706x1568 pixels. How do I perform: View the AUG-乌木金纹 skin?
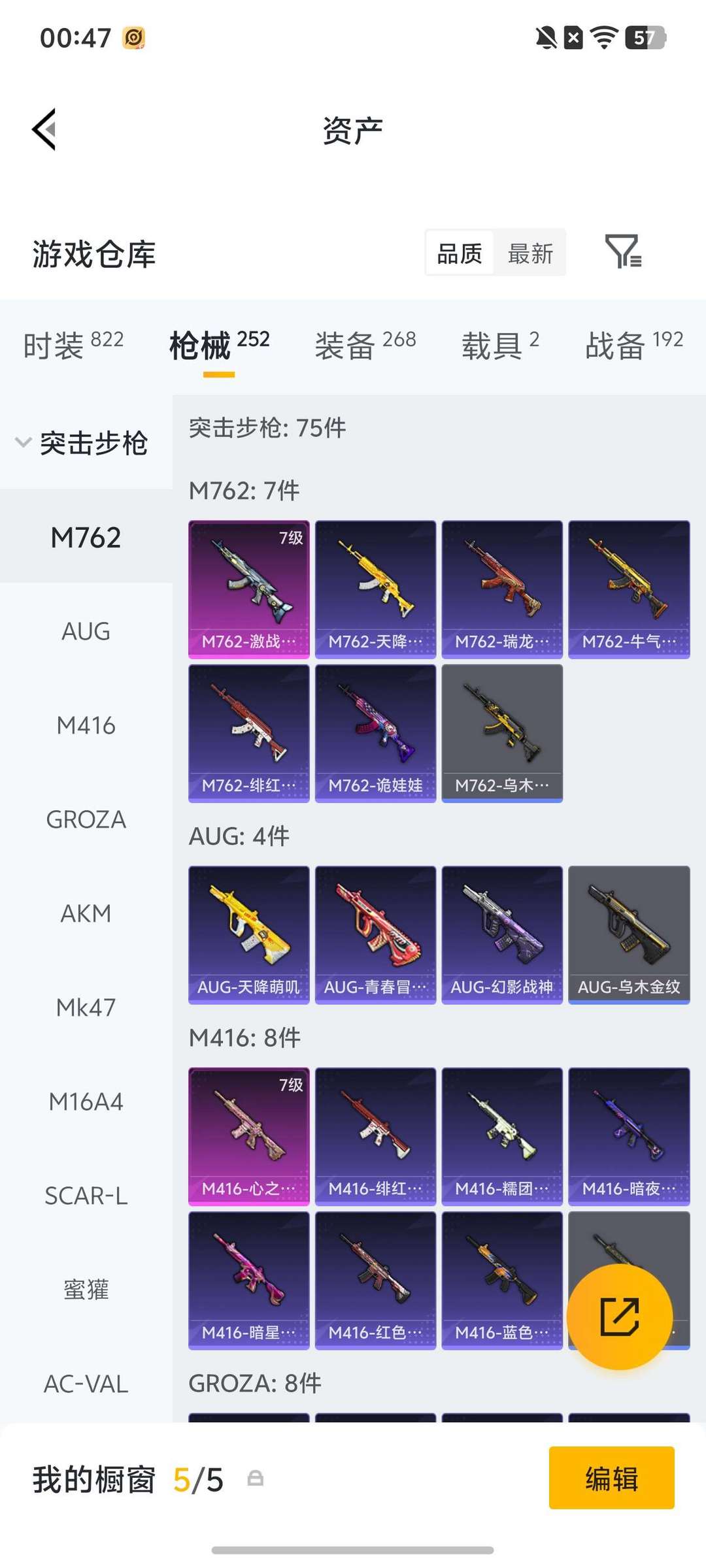pos(629,934)
